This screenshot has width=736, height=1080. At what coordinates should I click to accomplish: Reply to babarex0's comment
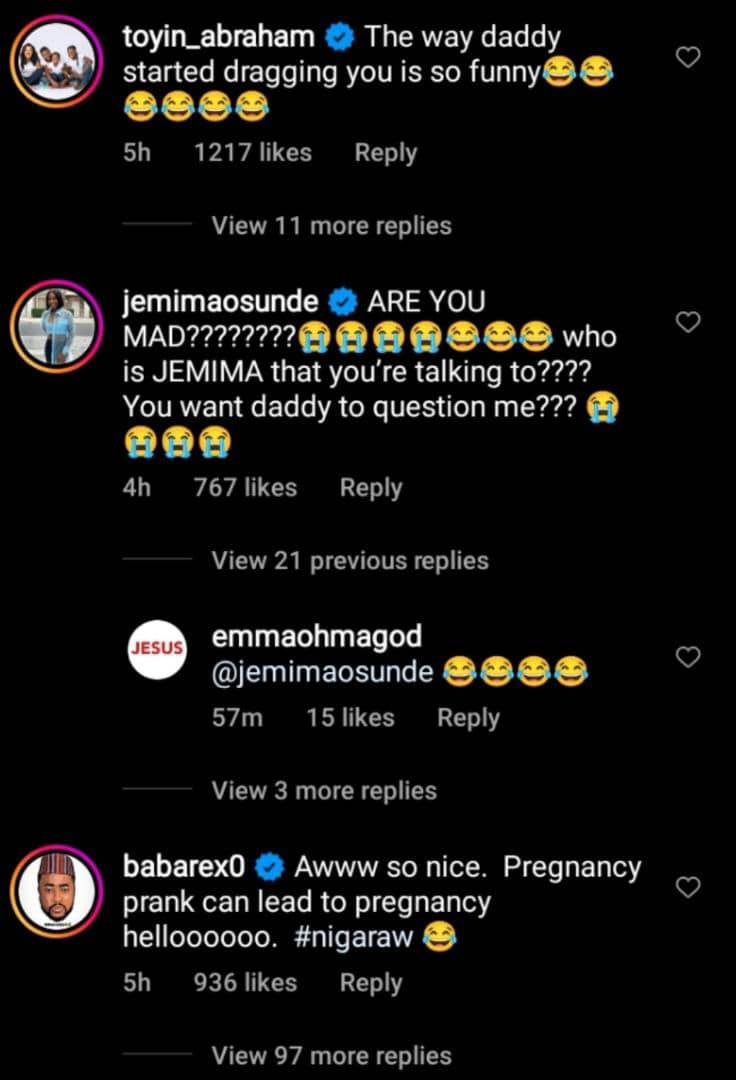point(371,983)
